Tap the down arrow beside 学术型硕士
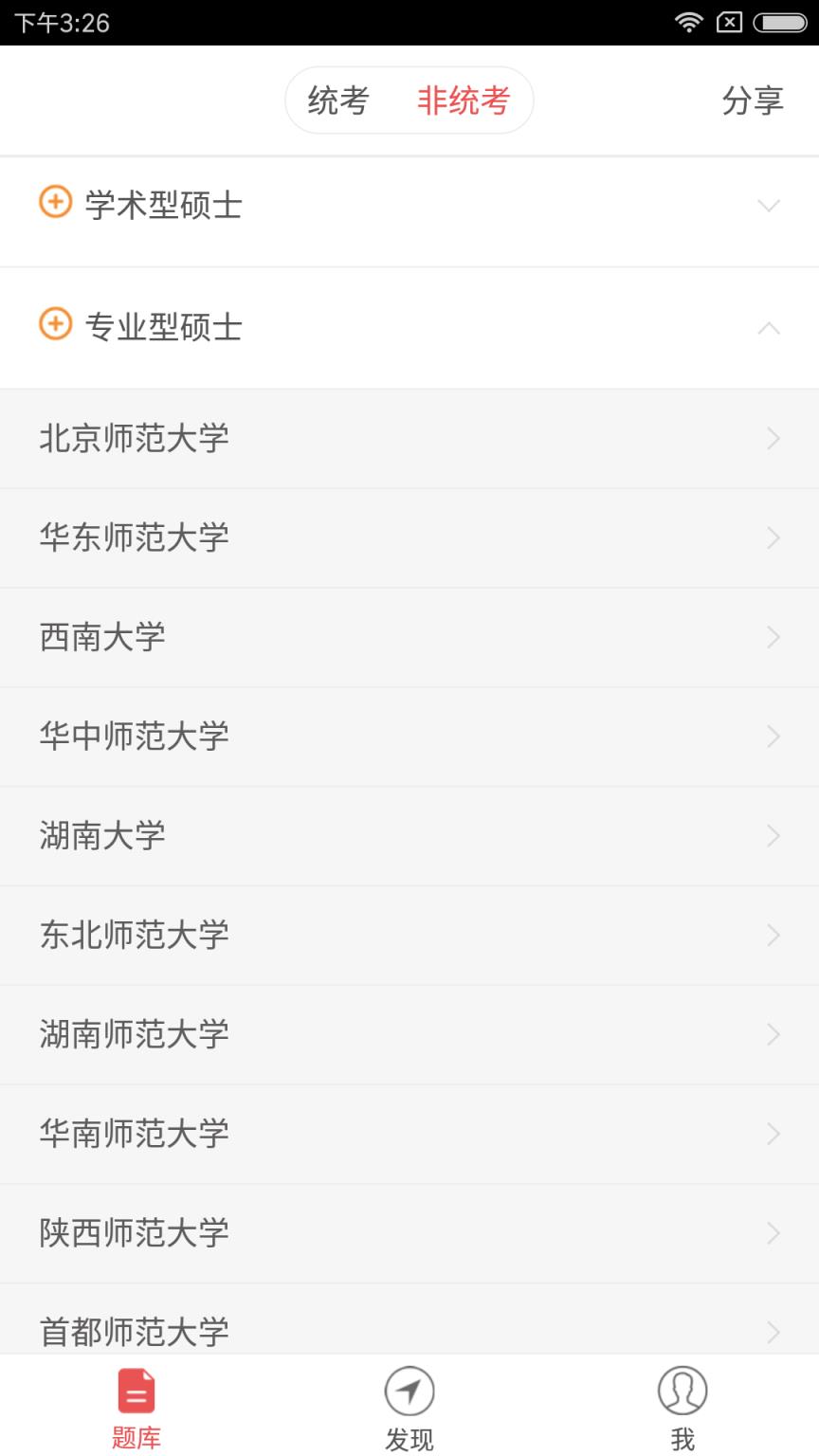This screenshot has width=819, height=1456. click(x=768, y=203)
